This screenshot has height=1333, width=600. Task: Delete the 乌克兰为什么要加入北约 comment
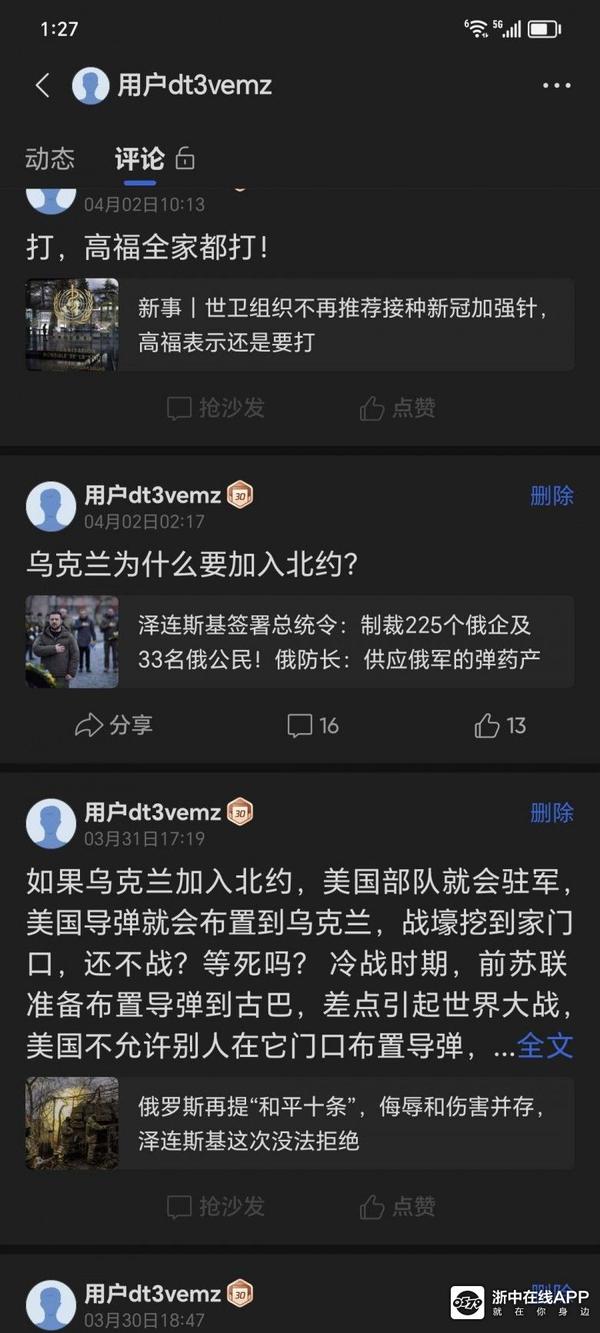552,496
